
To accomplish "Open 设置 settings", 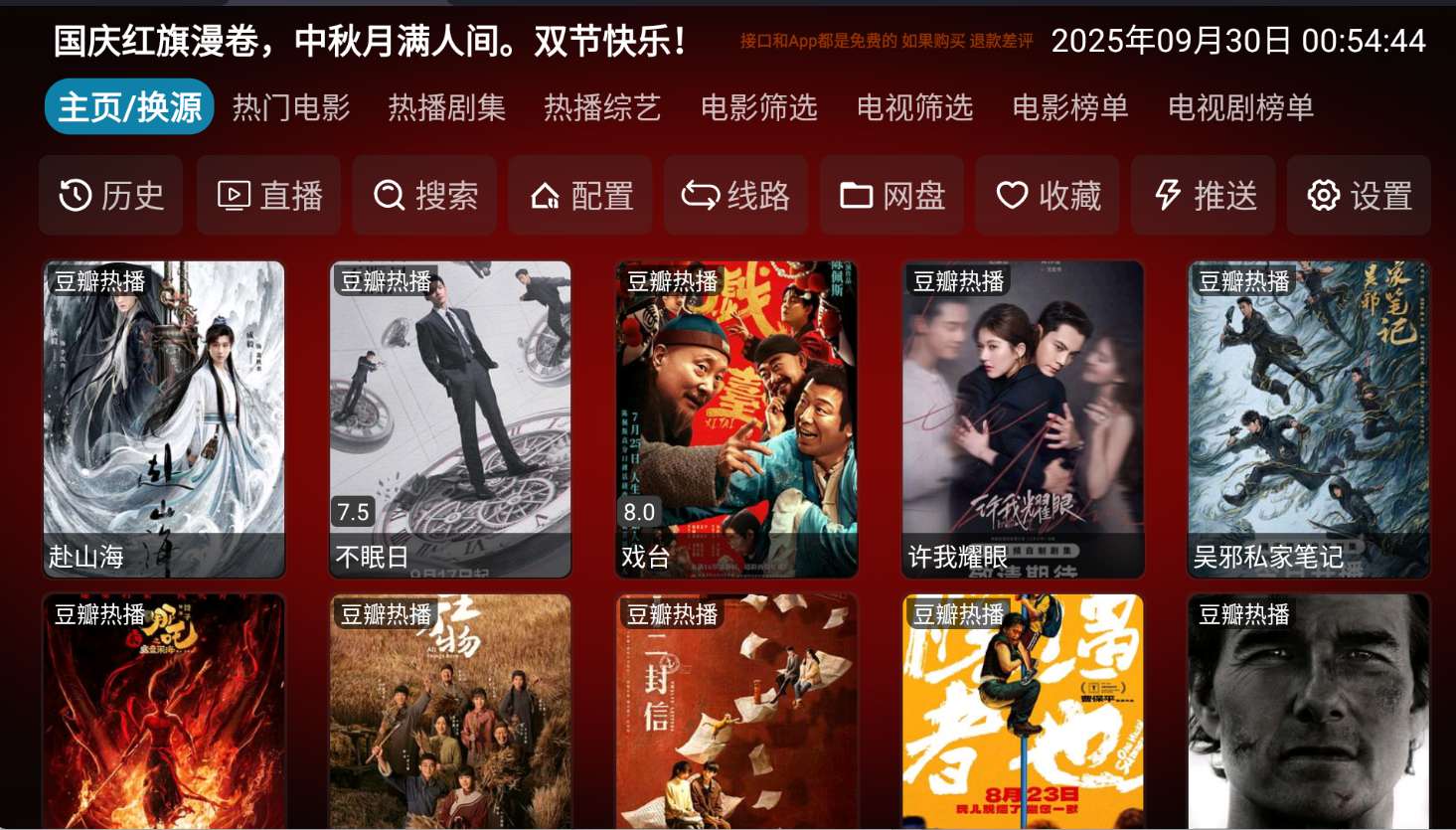I will tap(1359, 196).
